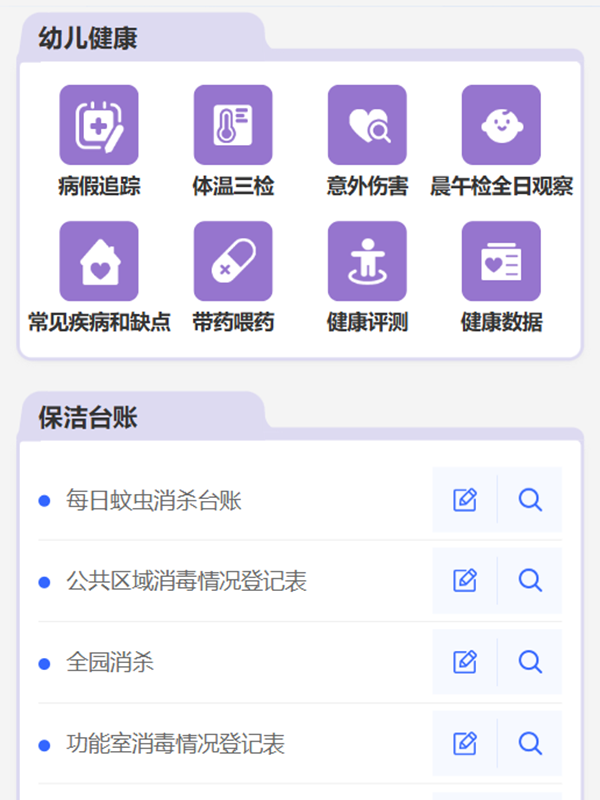The height and width of the screenshot is (800, 600).
Task: Select 意外伤害 accident injury
Action: tap(367, 125)
